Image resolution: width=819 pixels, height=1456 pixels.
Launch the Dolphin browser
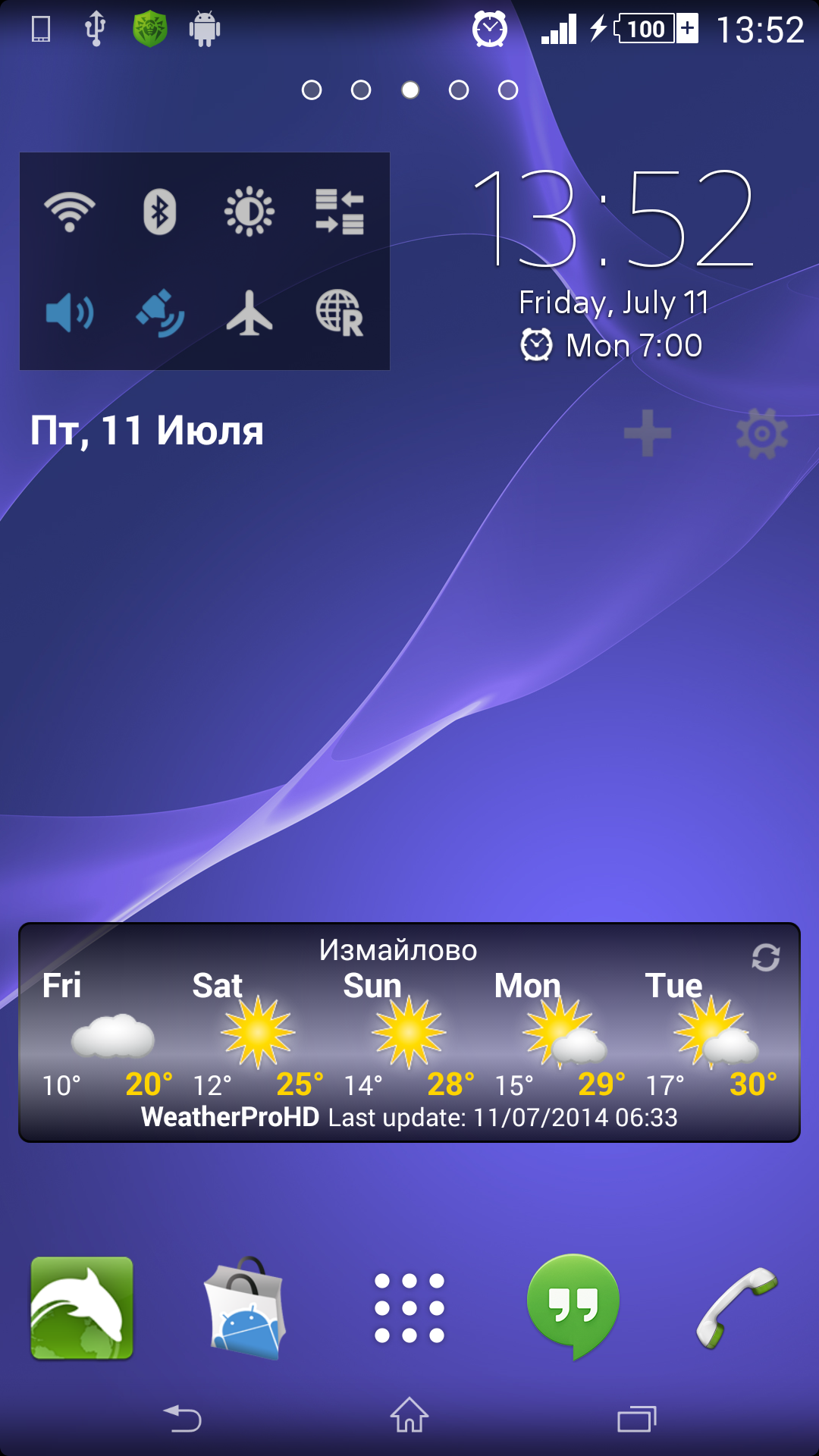click(82, 1307)
